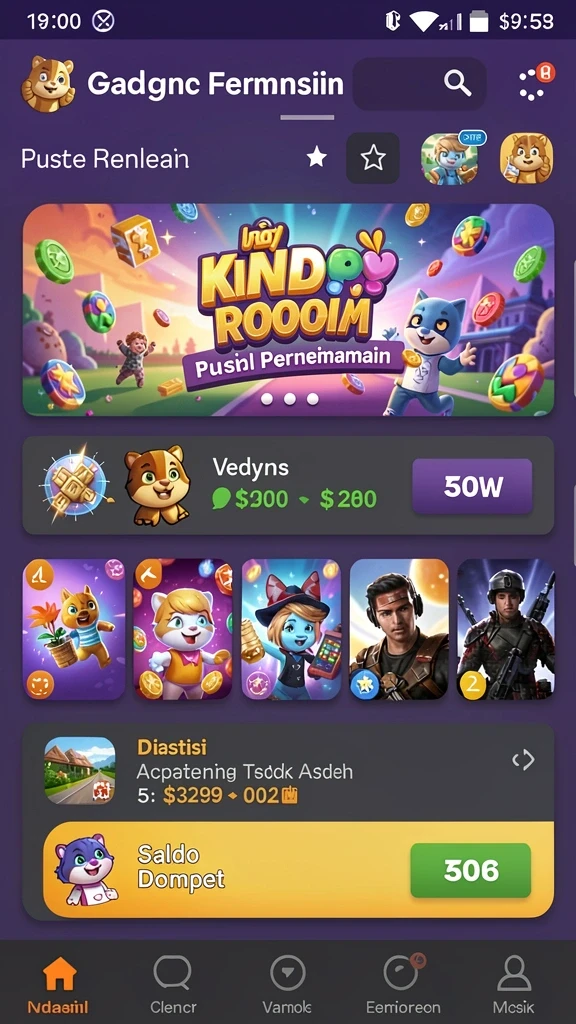
Task: Open the blue cat game shortcut icon
Action: click(449, 158)
